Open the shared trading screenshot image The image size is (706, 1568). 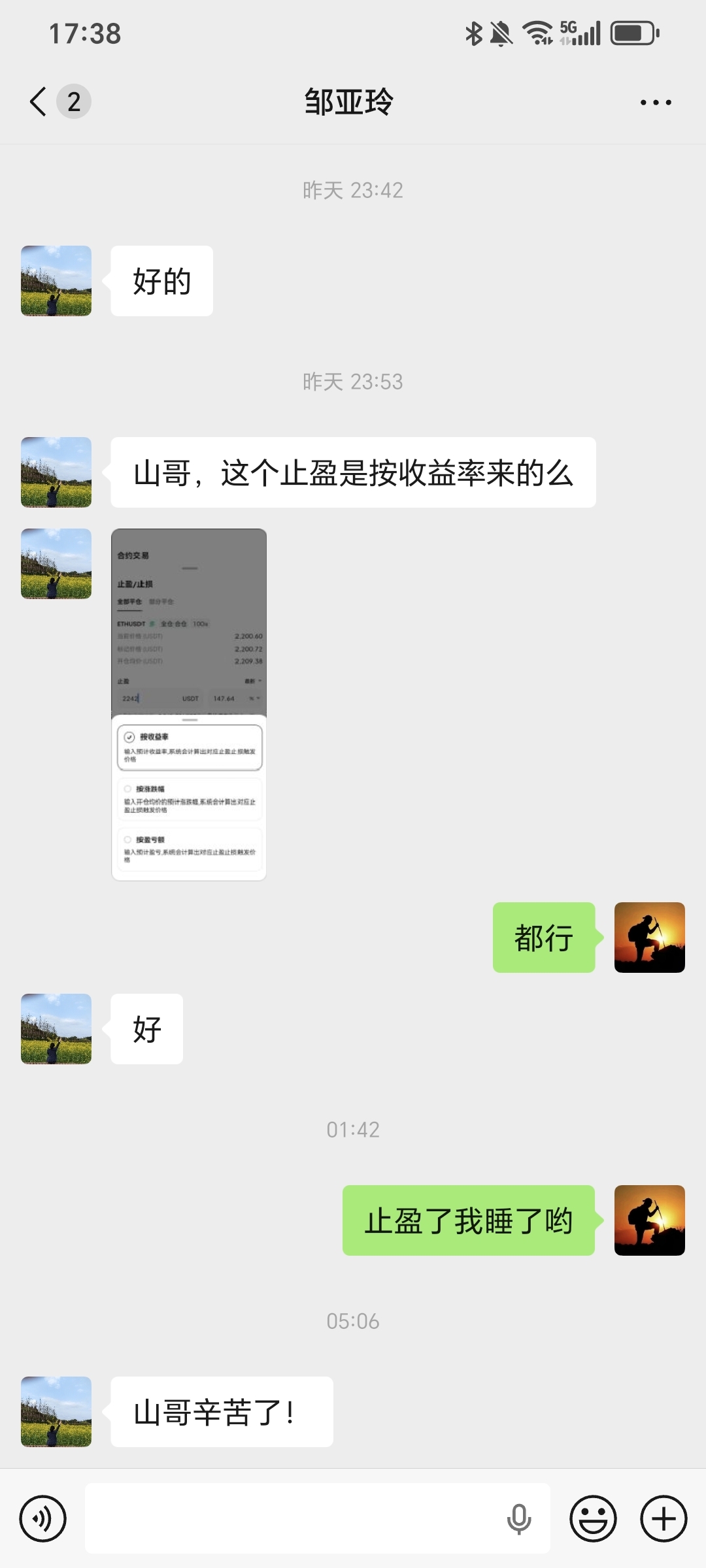tap(189, 704)
